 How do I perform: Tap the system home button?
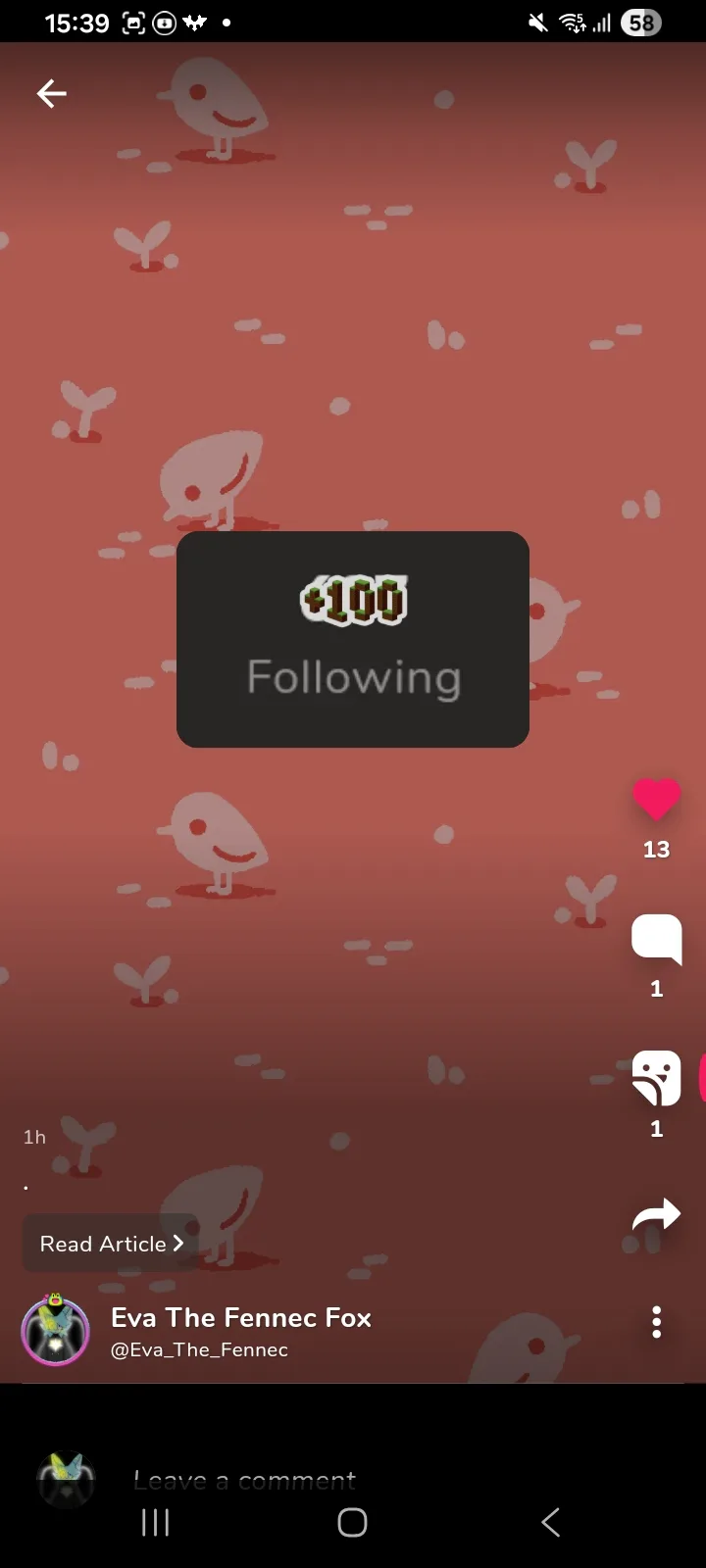(x=352, y=1522)
